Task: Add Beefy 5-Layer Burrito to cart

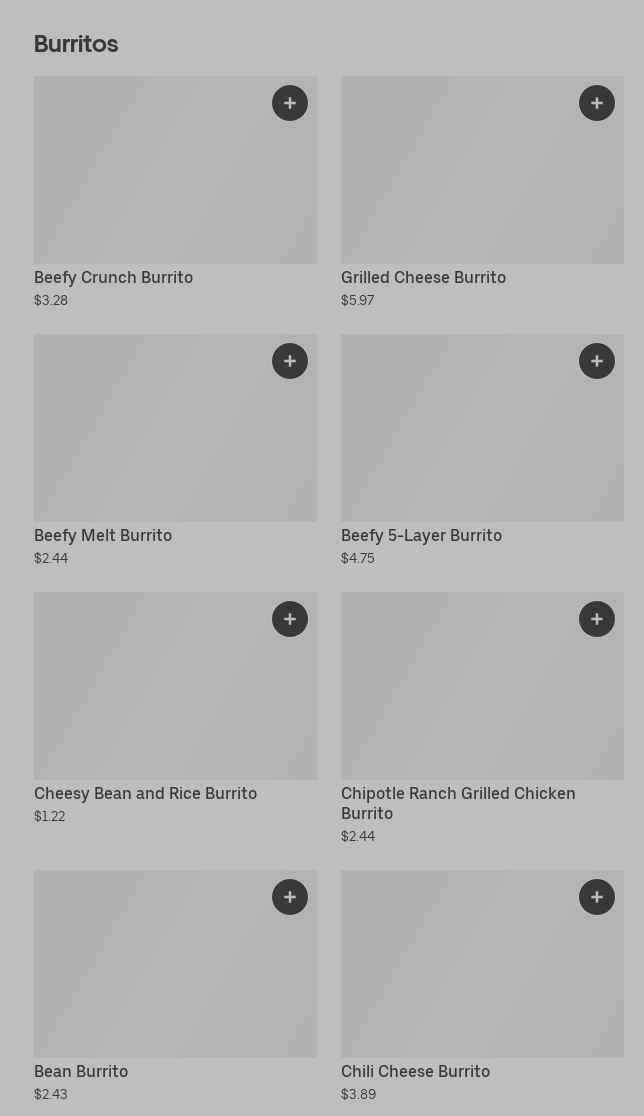Action: coord(597,361)
